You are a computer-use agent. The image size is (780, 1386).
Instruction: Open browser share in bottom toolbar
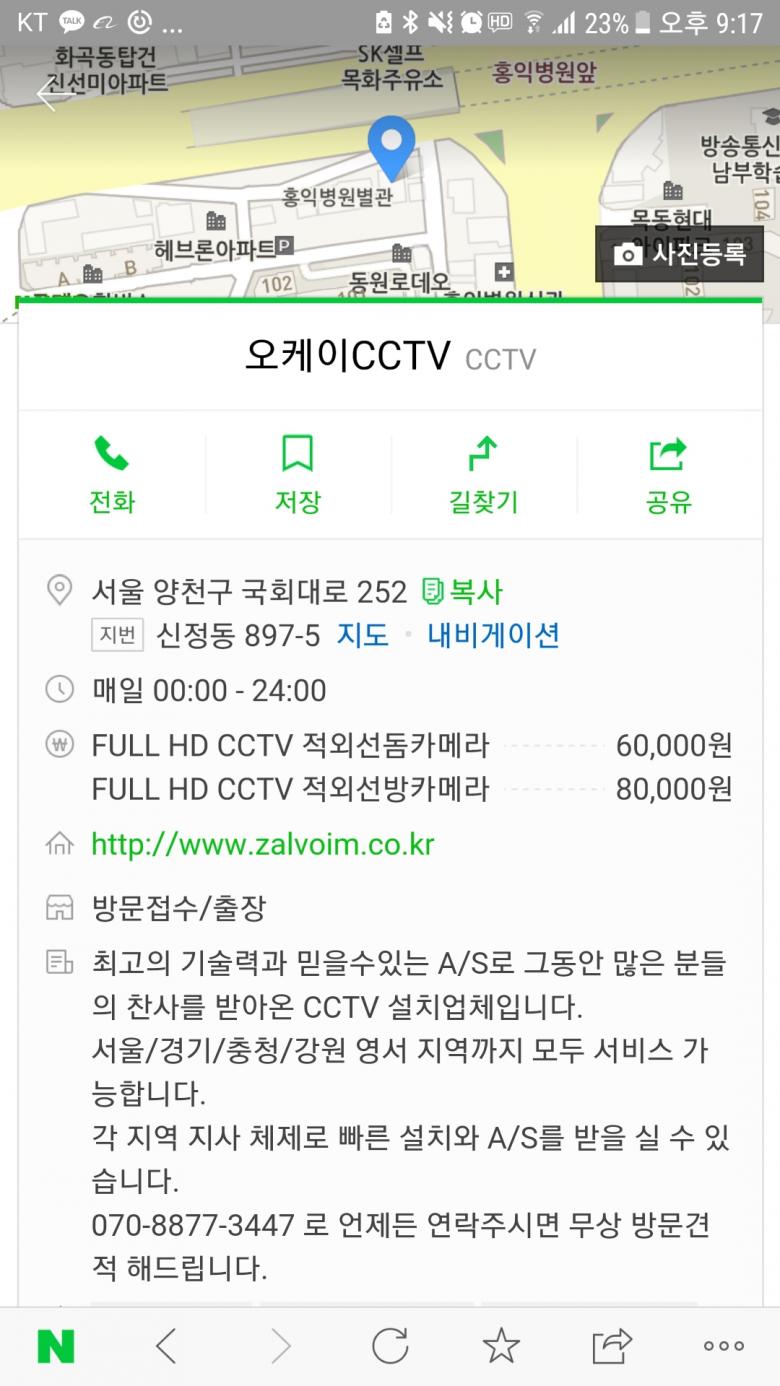click(x=612, y=1346)
